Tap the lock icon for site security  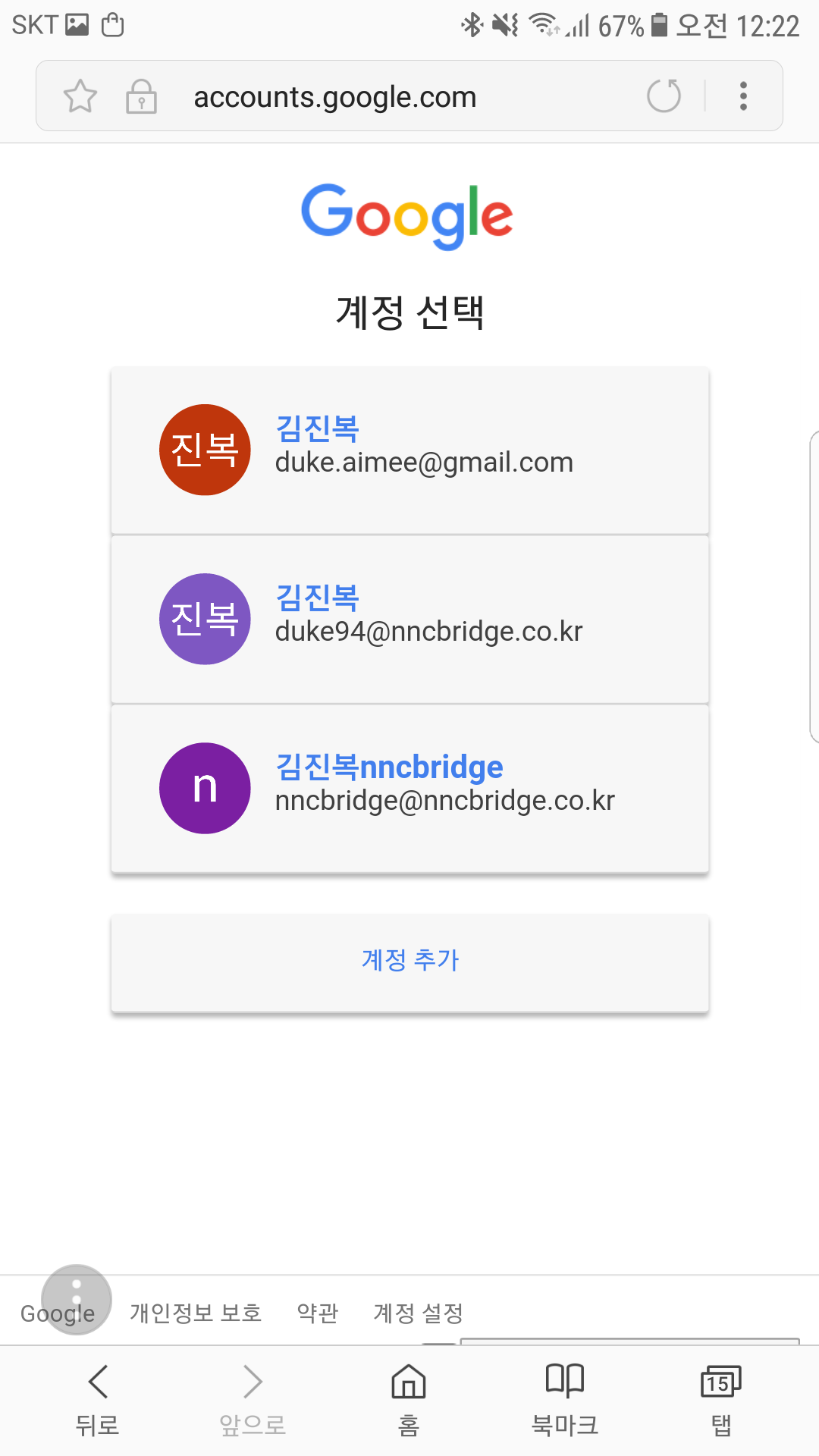[x=141, y=96]
